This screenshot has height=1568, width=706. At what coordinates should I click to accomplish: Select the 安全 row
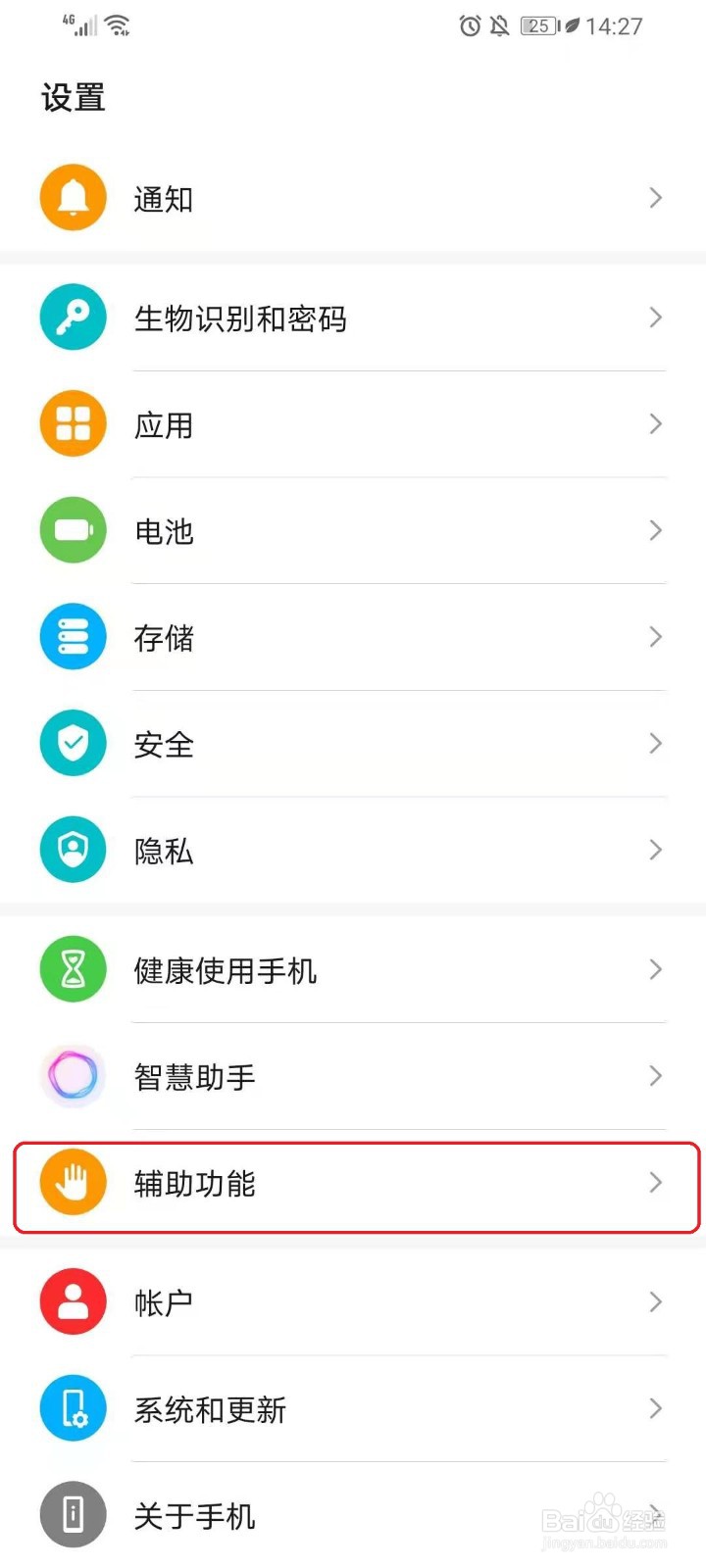click(x=353, y=744)
